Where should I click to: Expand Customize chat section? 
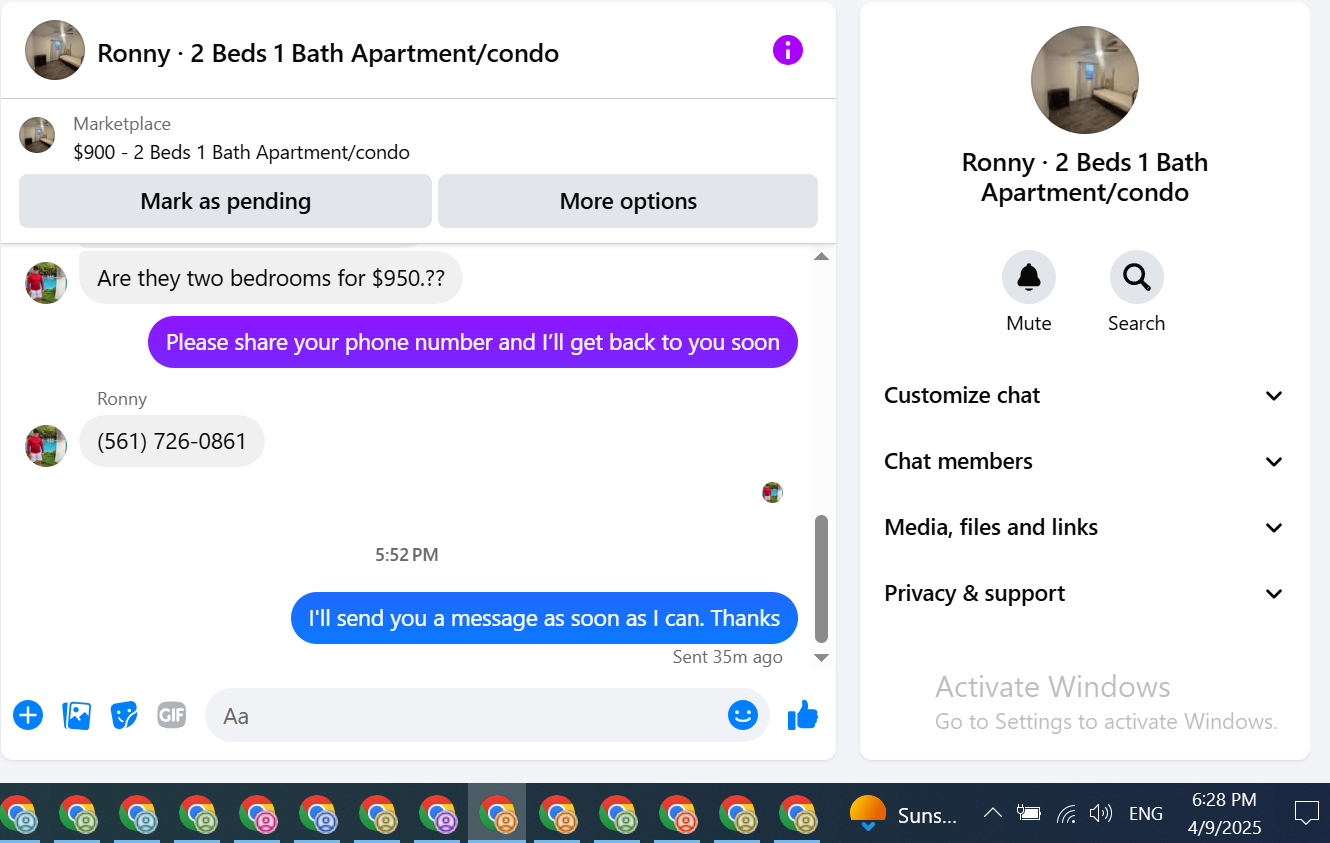(1084, 395)
